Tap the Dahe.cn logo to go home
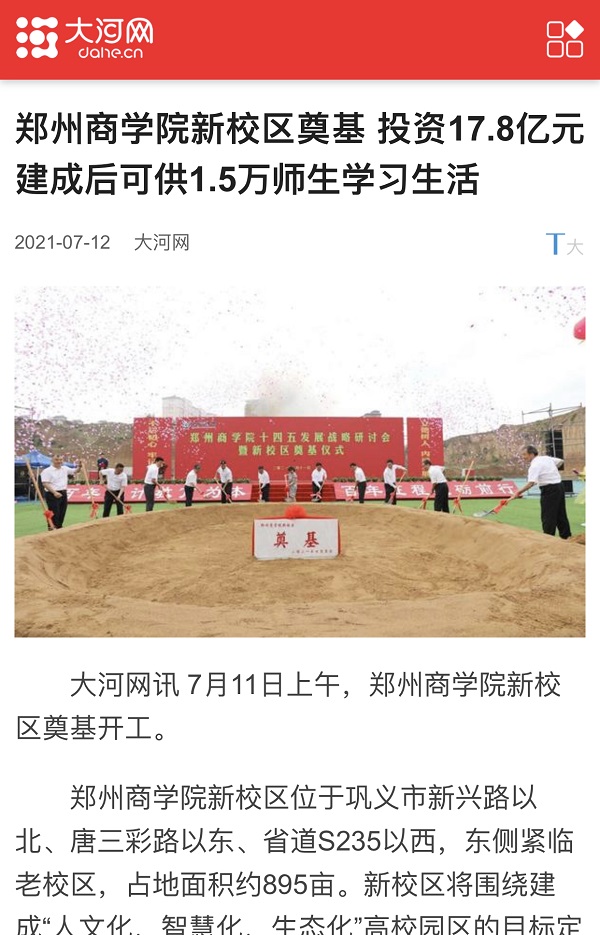 click(x=85, y=38)
